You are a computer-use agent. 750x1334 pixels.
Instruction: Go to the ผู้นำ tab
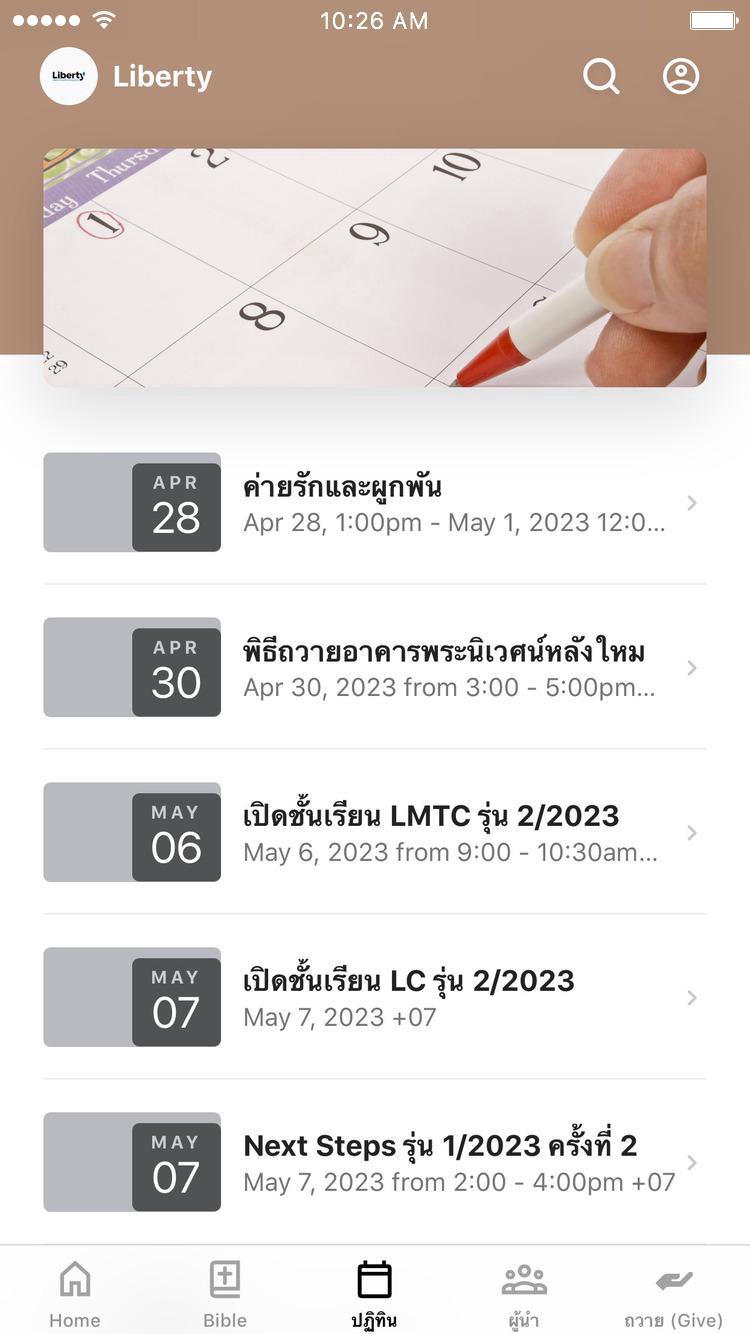tap(524, 1294)
